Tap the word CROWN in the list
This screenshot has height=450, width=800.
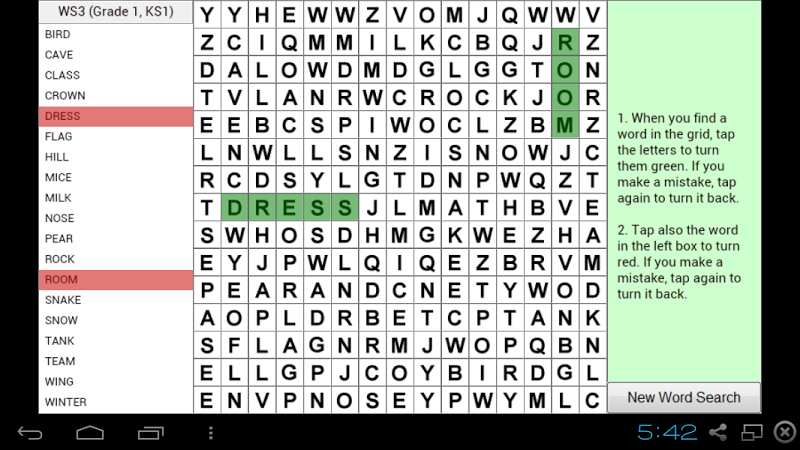(x=115, y=96)
